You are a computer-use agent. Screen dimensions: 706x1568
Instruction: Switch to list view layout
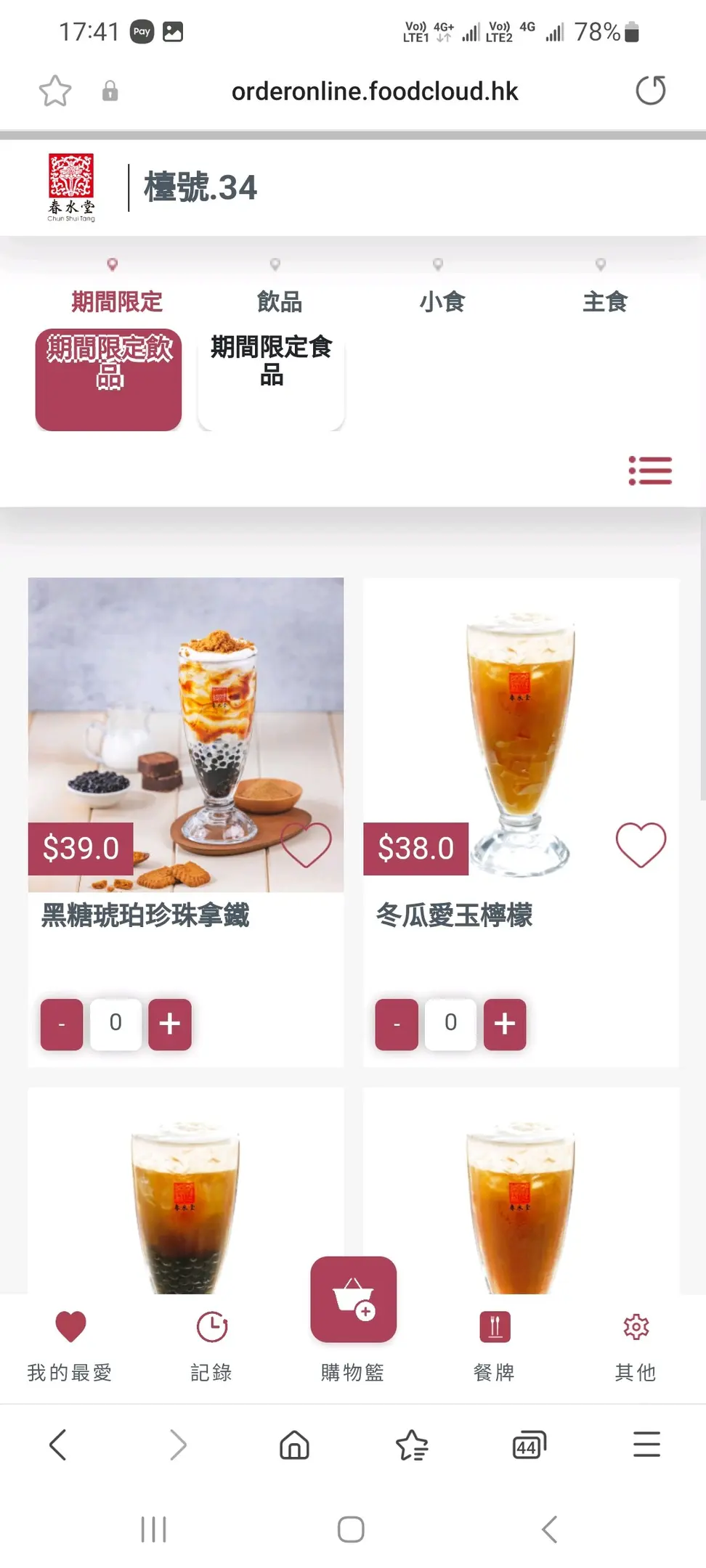coord(650,470)
